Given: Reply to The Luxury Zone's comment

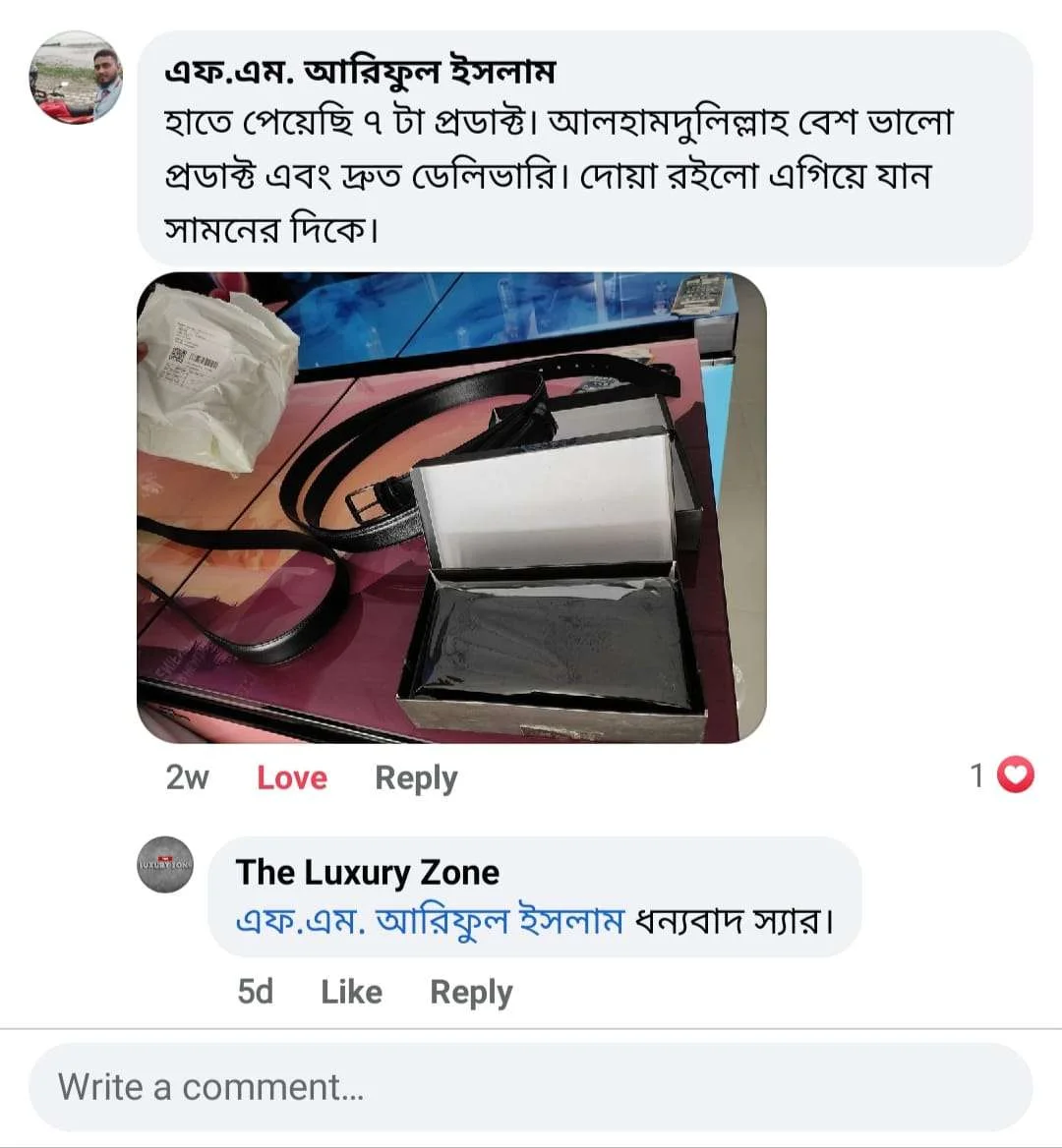Looking at the screenshot, I should tap(471, 992).
